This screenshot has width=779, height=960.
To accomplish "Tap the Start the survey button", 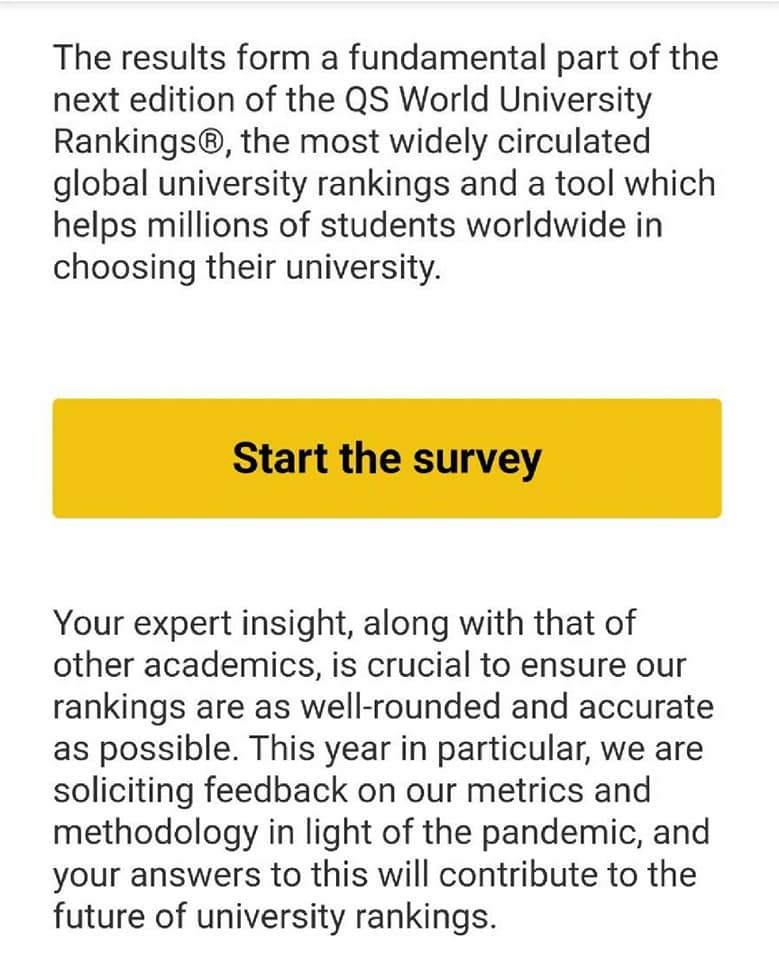I will 387,458.
